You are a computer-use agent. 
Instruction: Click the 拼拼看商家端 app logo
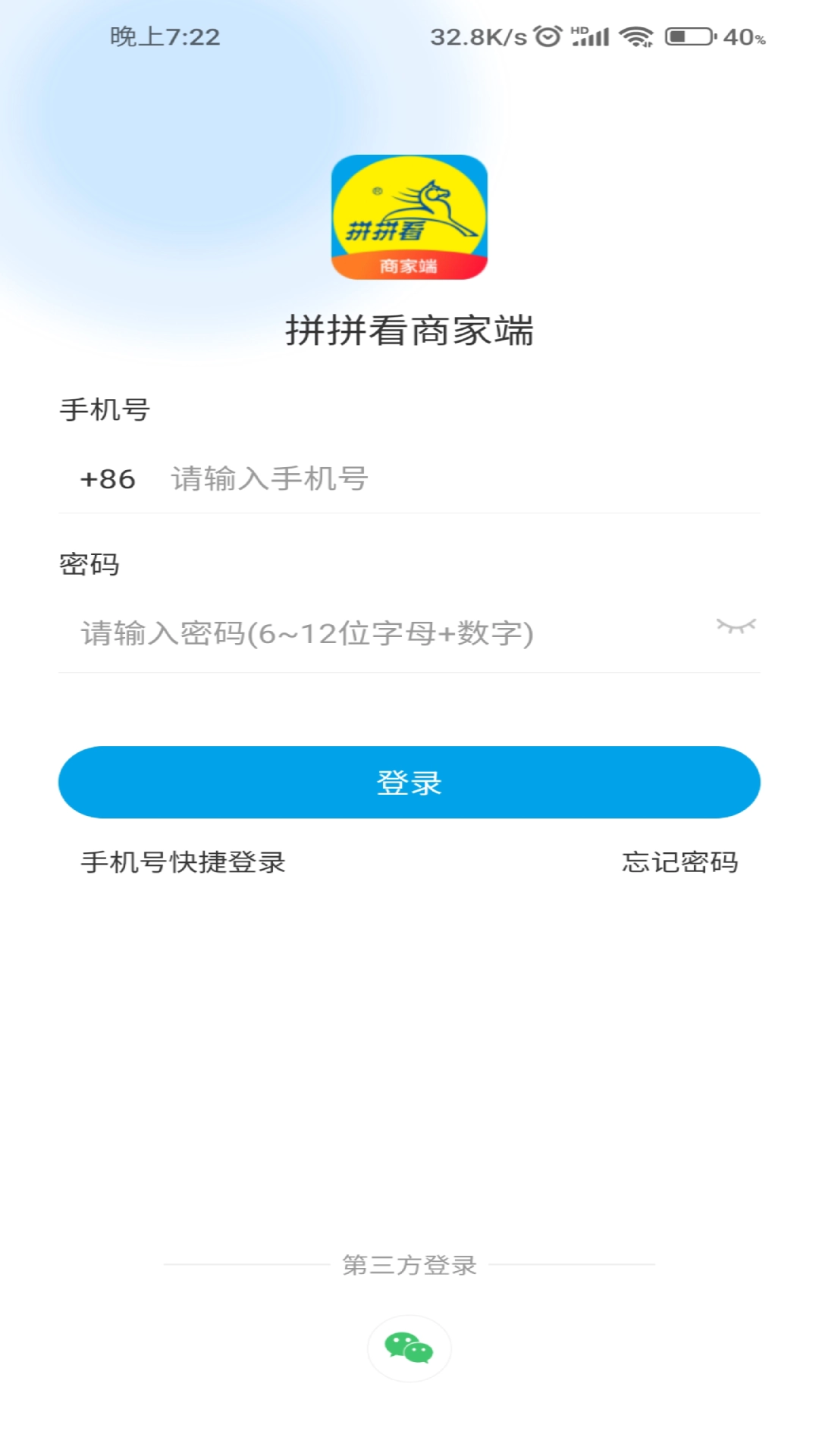[x=409, y=218]
